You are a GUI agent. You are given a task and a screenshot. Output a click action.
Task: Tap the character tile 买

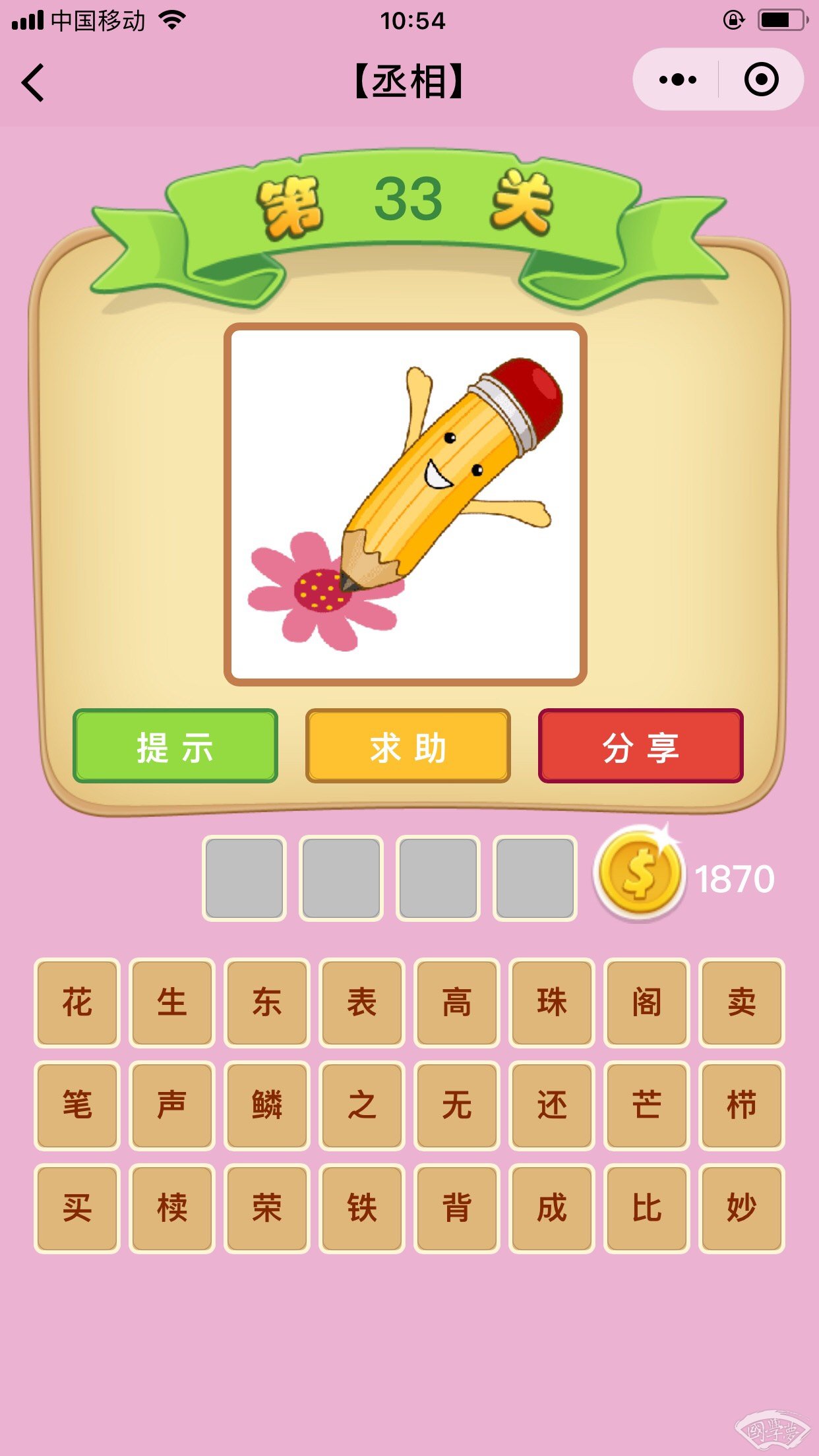click(x=77, y=1208)
